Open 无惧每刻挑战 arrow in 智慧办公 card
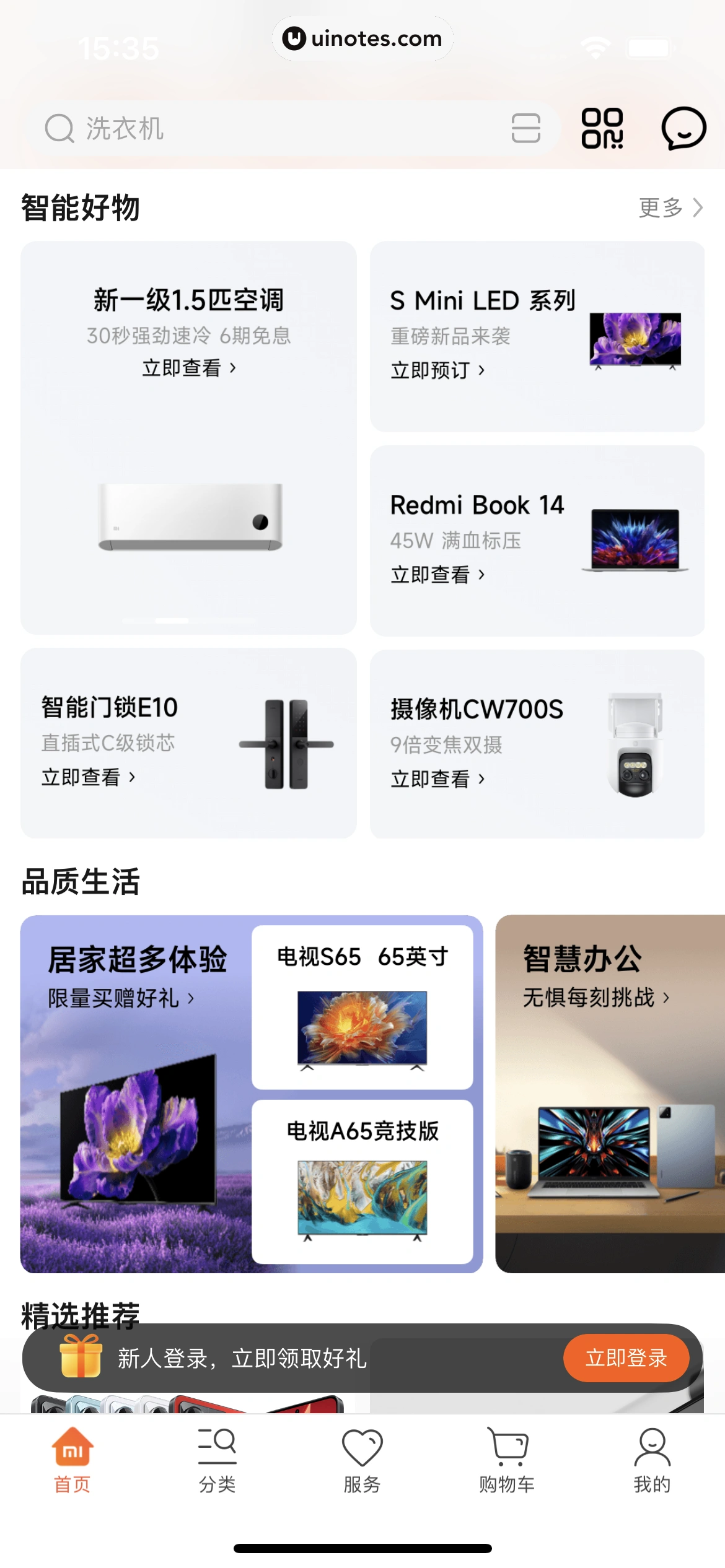This screenshot has width=725, height=1568. tap(595, 999)
